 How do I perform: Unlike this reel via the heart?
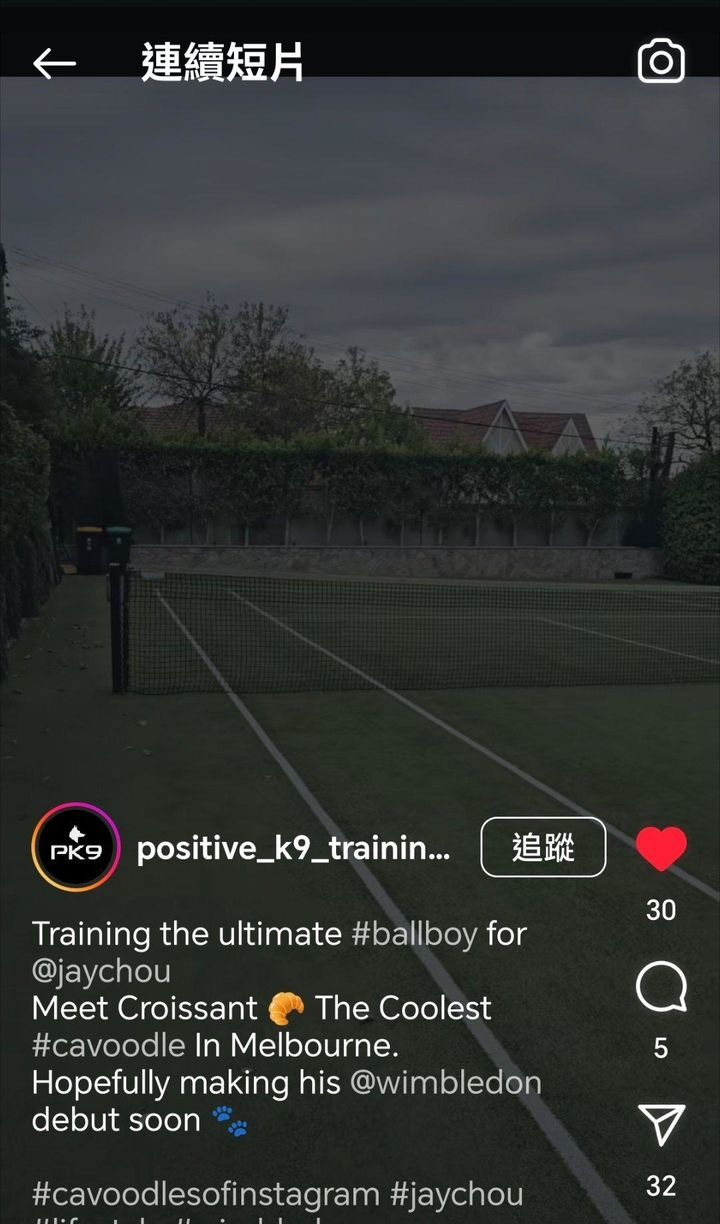661,849
